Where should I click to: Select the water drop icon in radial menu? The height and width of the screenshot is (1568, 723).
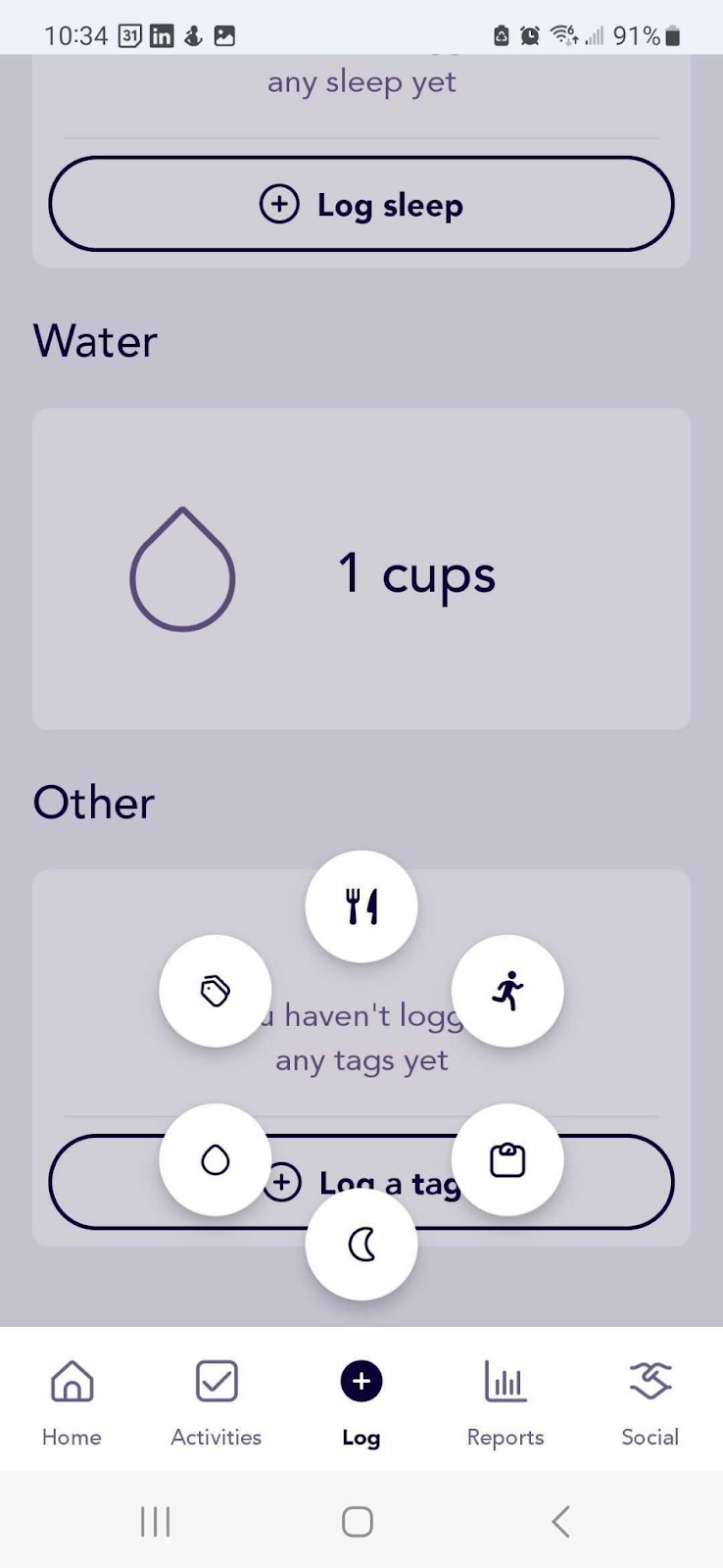tap(216, 1160)
